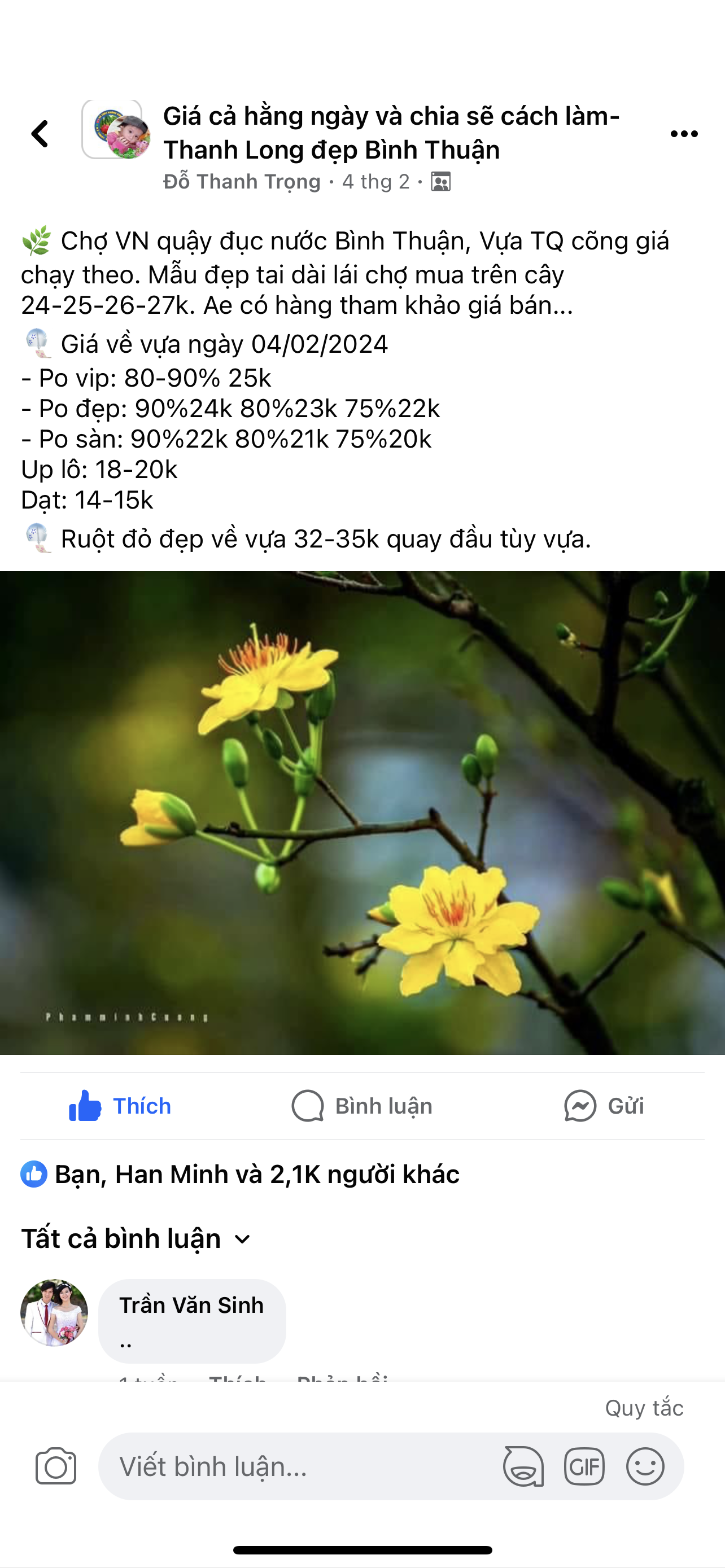Image resolution: width=725 pixels, height=1568 pixels.
Task: Open Đỗ Thanh Trọng's profile
Action: (x=242, y=182)
